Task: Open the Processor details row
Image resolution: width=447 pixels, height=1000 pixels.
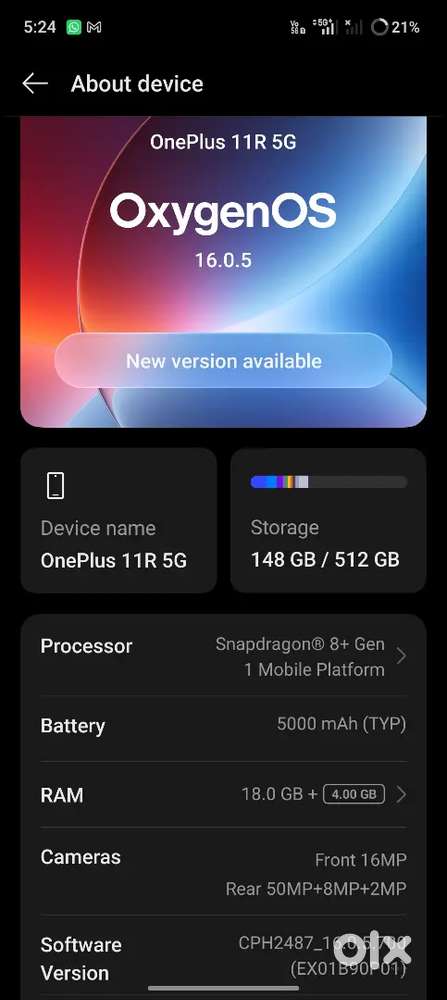Action: (223, 657)
